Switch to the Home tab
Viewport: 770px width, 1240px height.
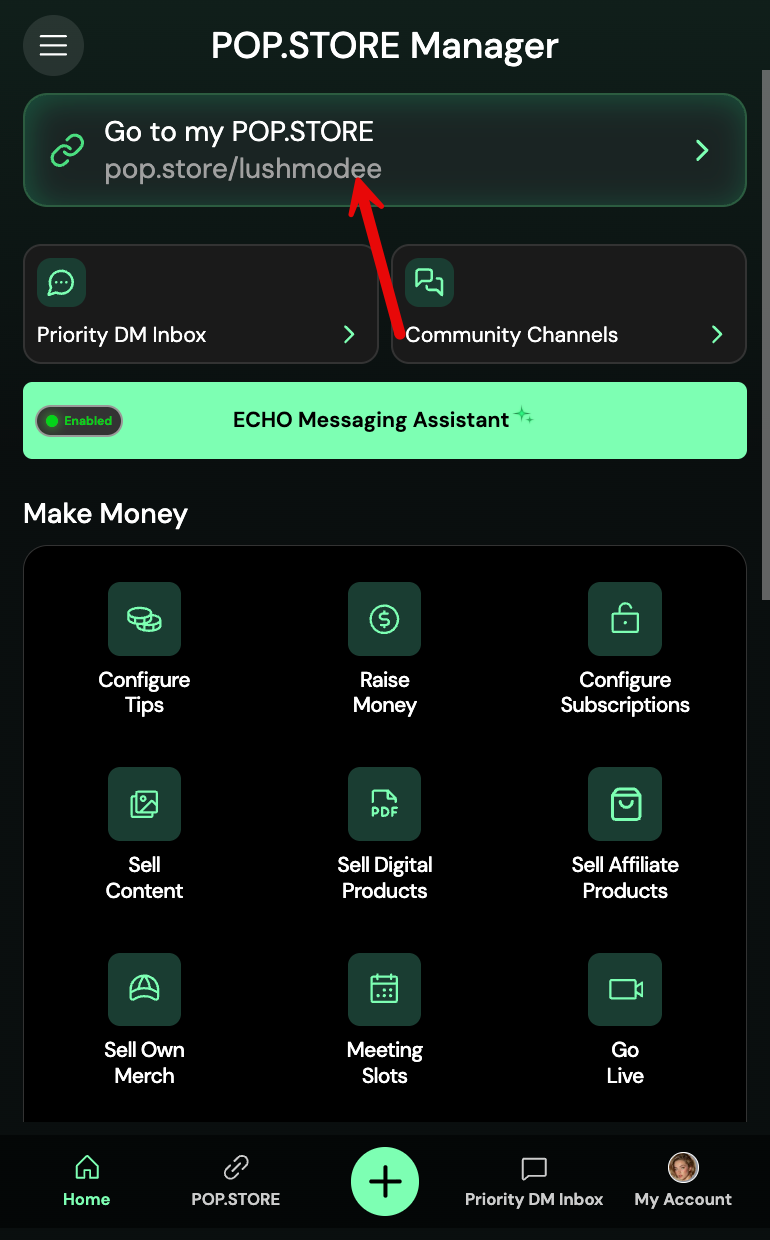click(87, 1182)
